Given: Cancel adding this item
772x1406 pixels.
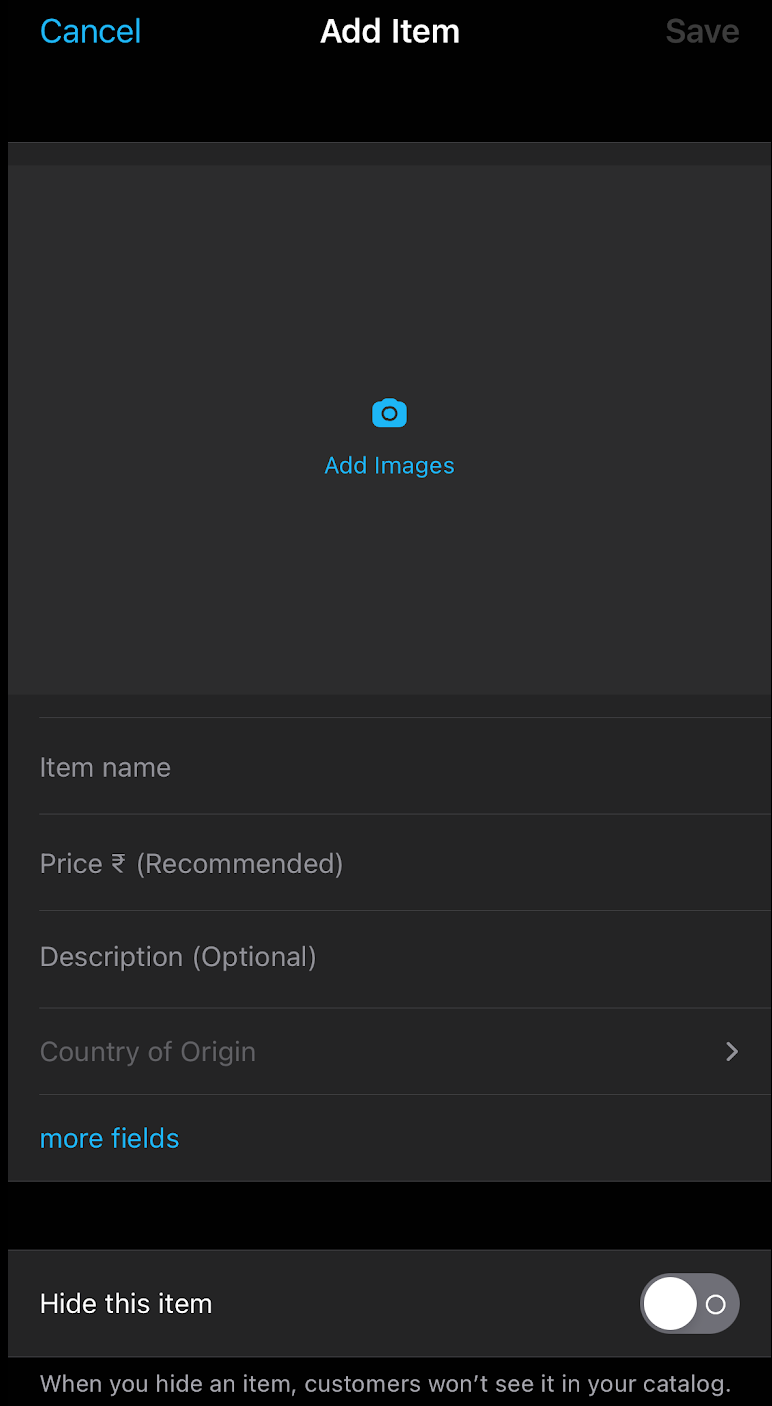Looking at the screenshot, I should pyautogui.click(x=90, y=31).
